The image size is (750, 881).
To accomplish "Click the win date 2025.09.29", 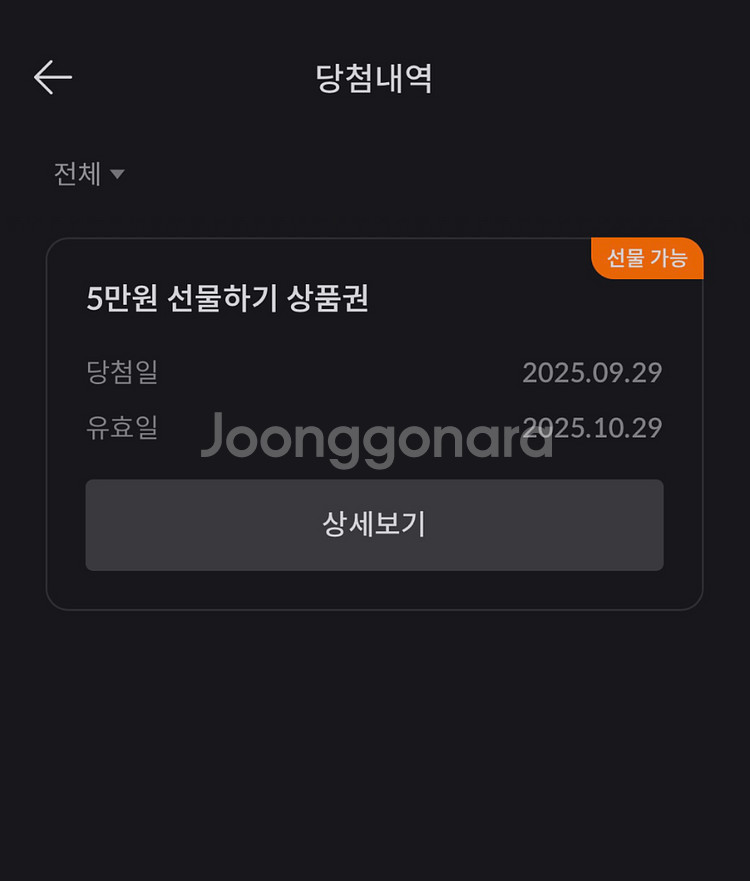I will [593, 371].
